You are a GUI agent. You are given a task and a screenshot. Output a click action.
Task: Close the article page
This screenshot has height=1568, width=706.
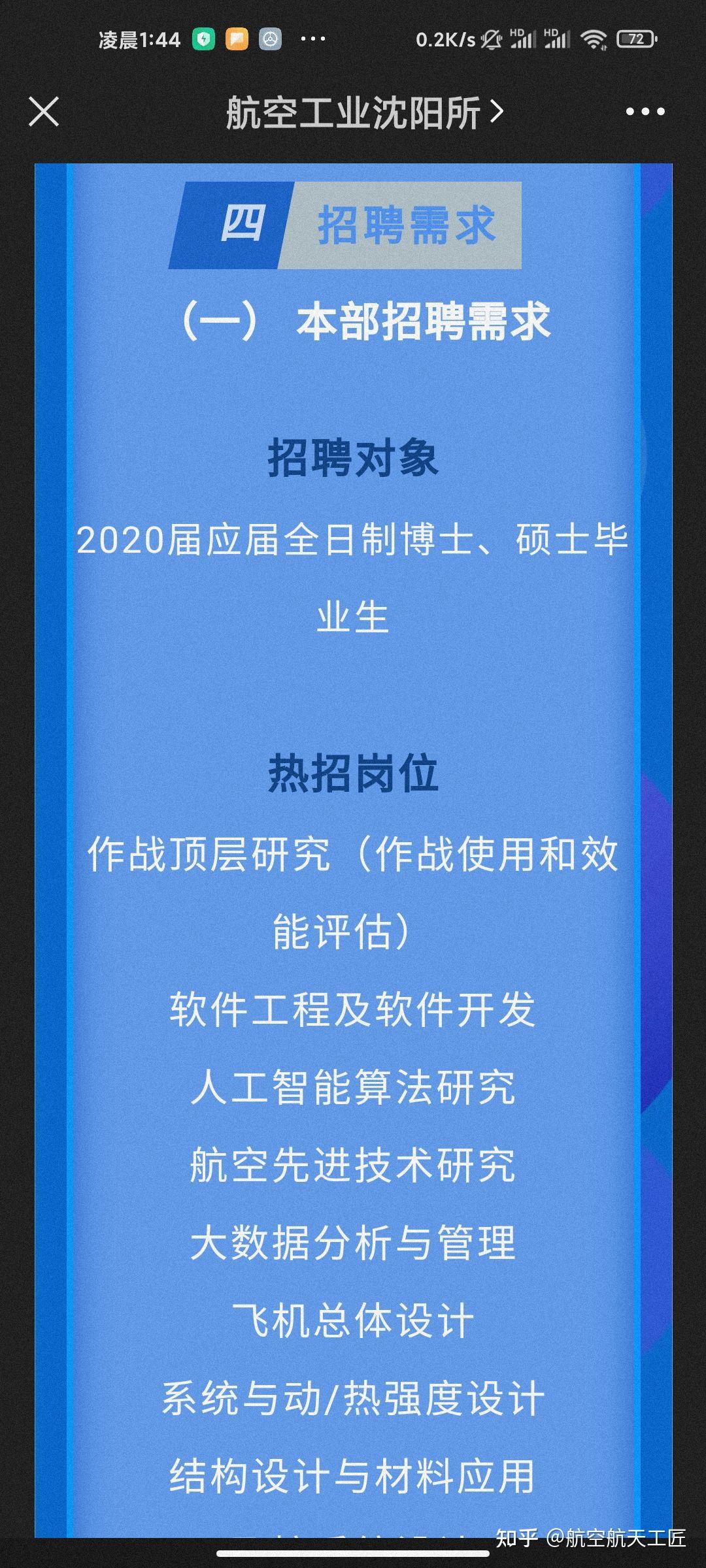tap(44, 112)
